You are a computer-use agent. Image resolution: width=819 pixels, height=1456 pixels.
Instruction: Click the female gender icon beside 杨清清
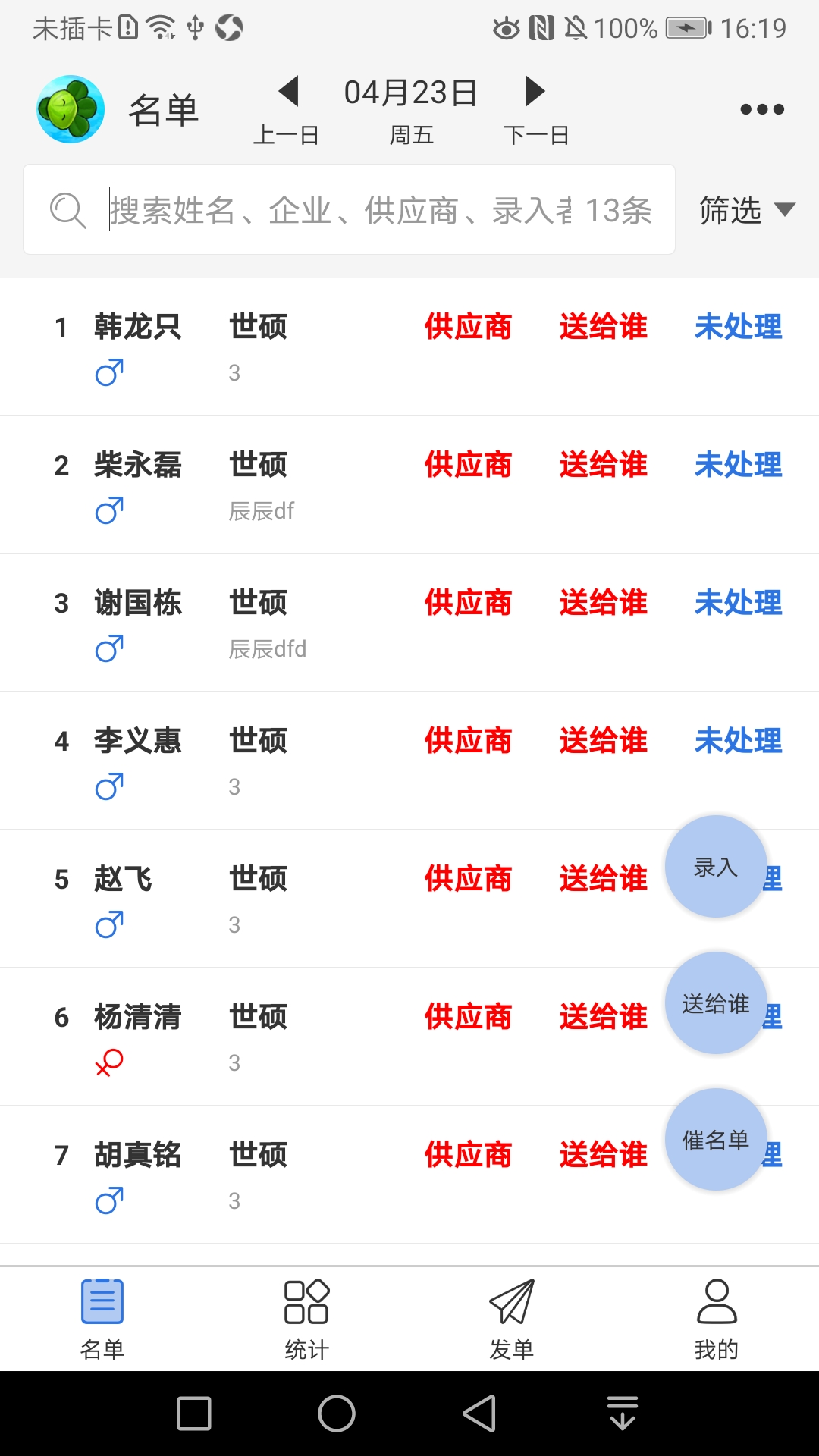pyautogui.click(x=108, y=1062)
